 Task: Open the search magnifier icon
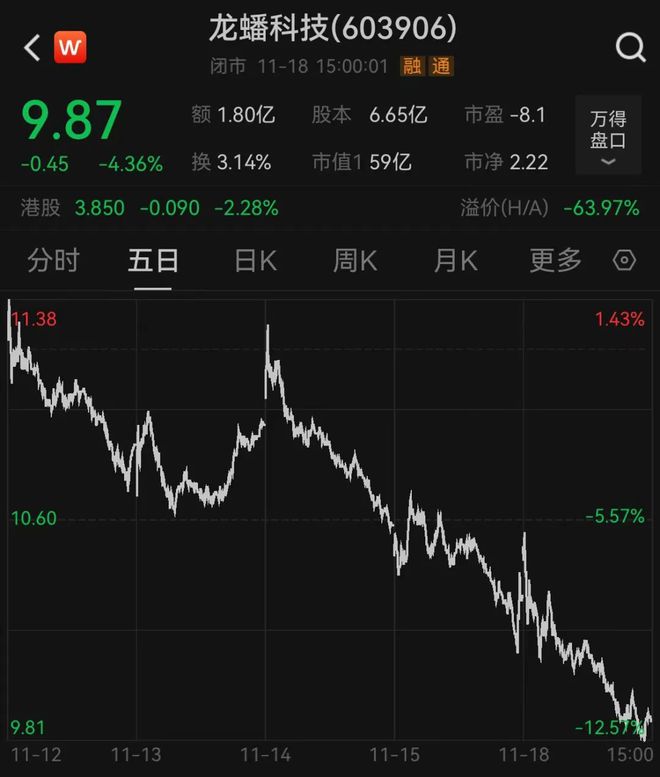[630, 48]
